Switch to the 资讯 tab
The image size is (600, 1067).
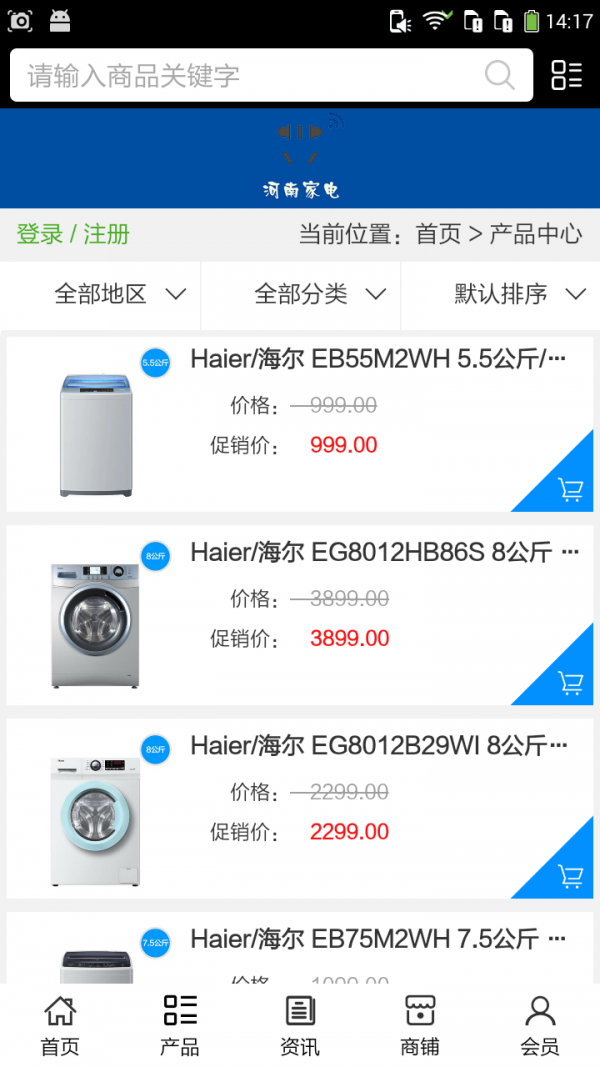click(x=300, y=1025)
